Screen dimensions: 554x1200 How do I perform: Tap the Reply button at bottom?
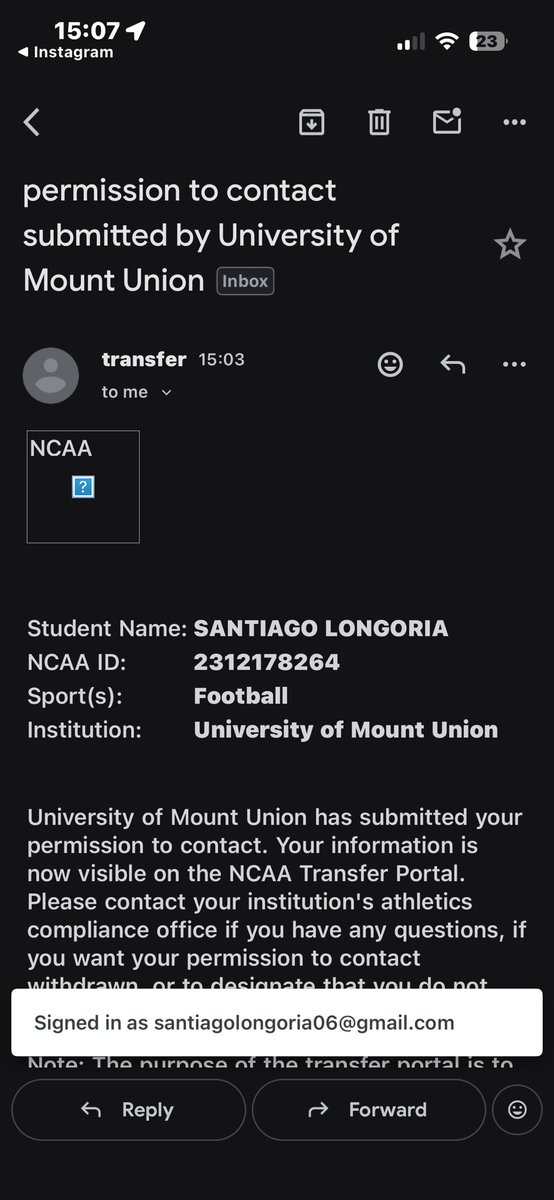128,1109
